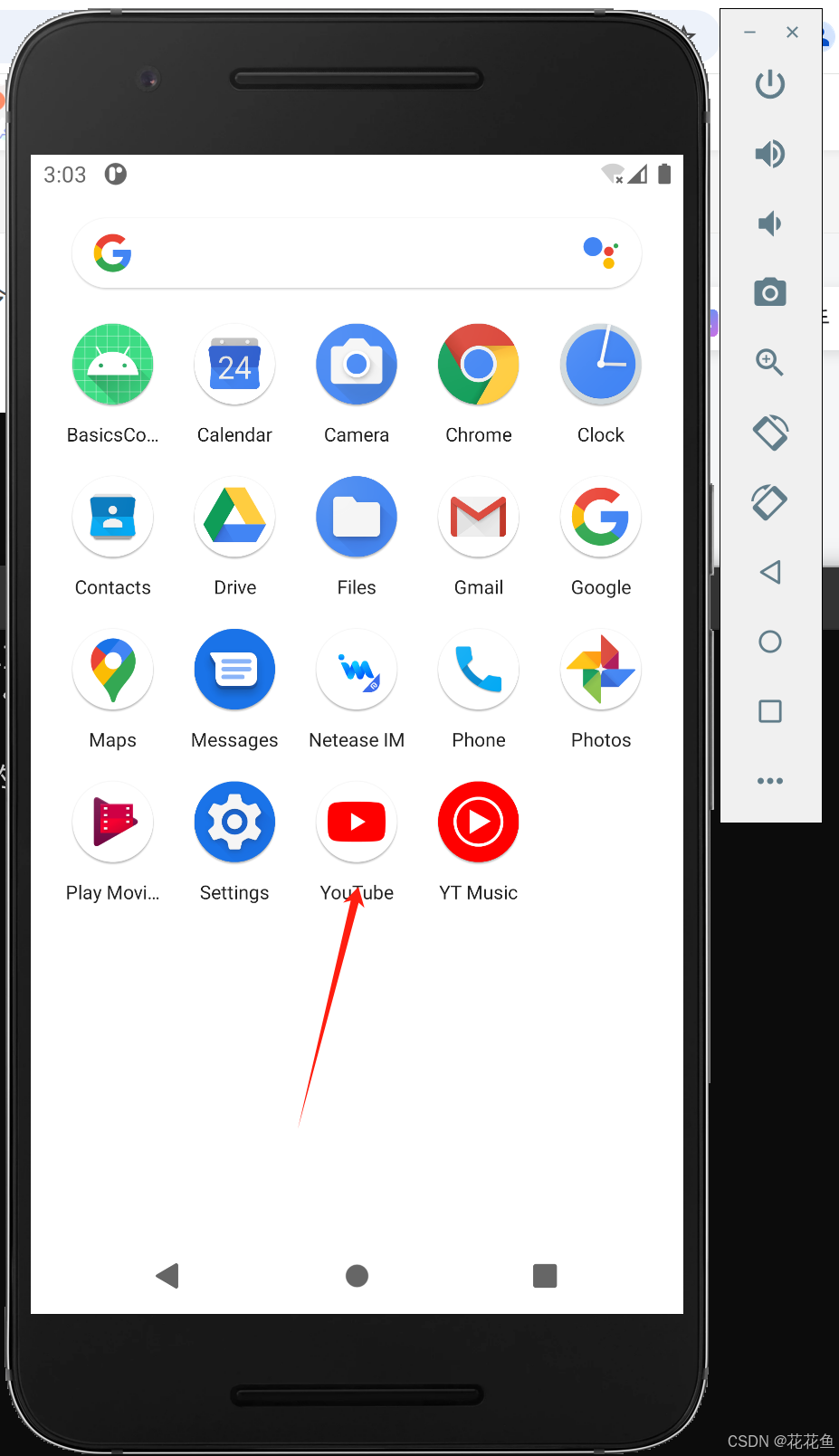Viewport: 839px width, 1456px height.
Task: Open the YouTube app
Action: point(357,822)
